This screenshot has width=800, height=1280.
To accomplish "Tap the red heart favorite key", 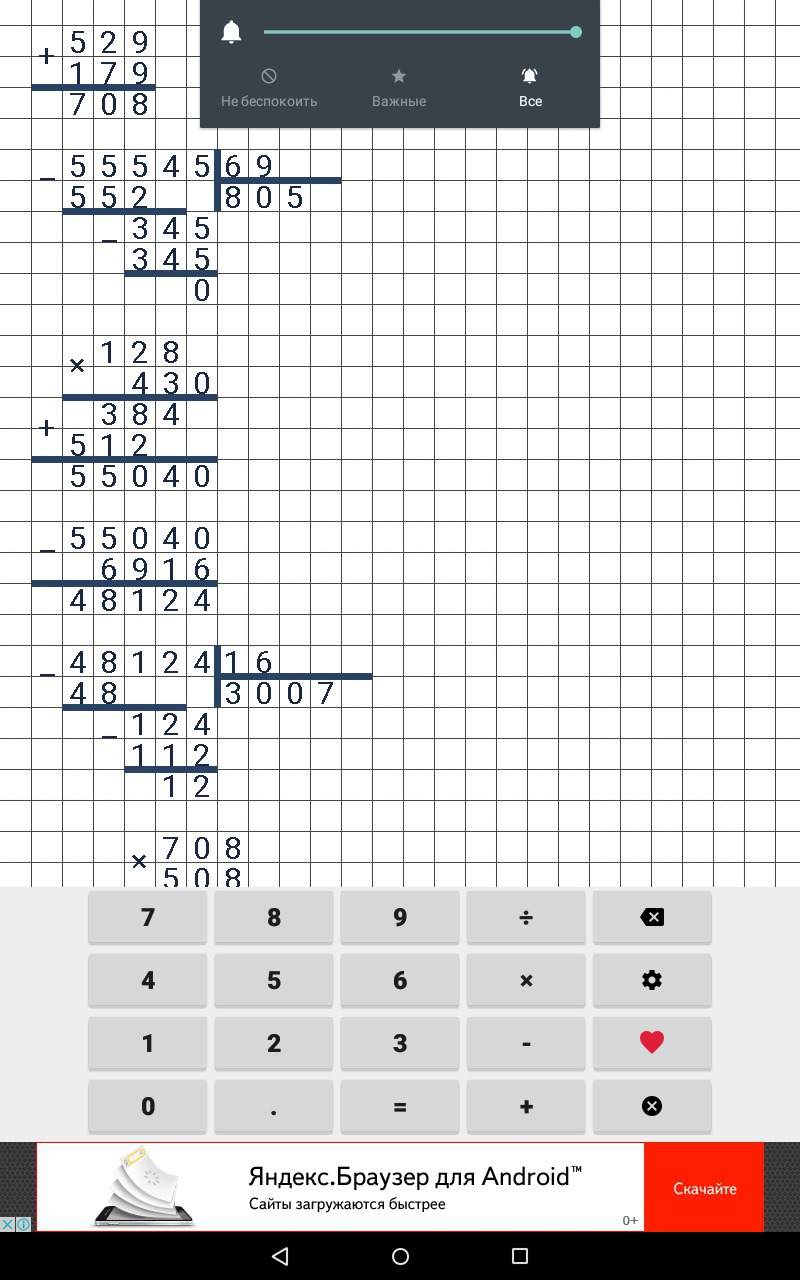I will [x=652, y=1043].
